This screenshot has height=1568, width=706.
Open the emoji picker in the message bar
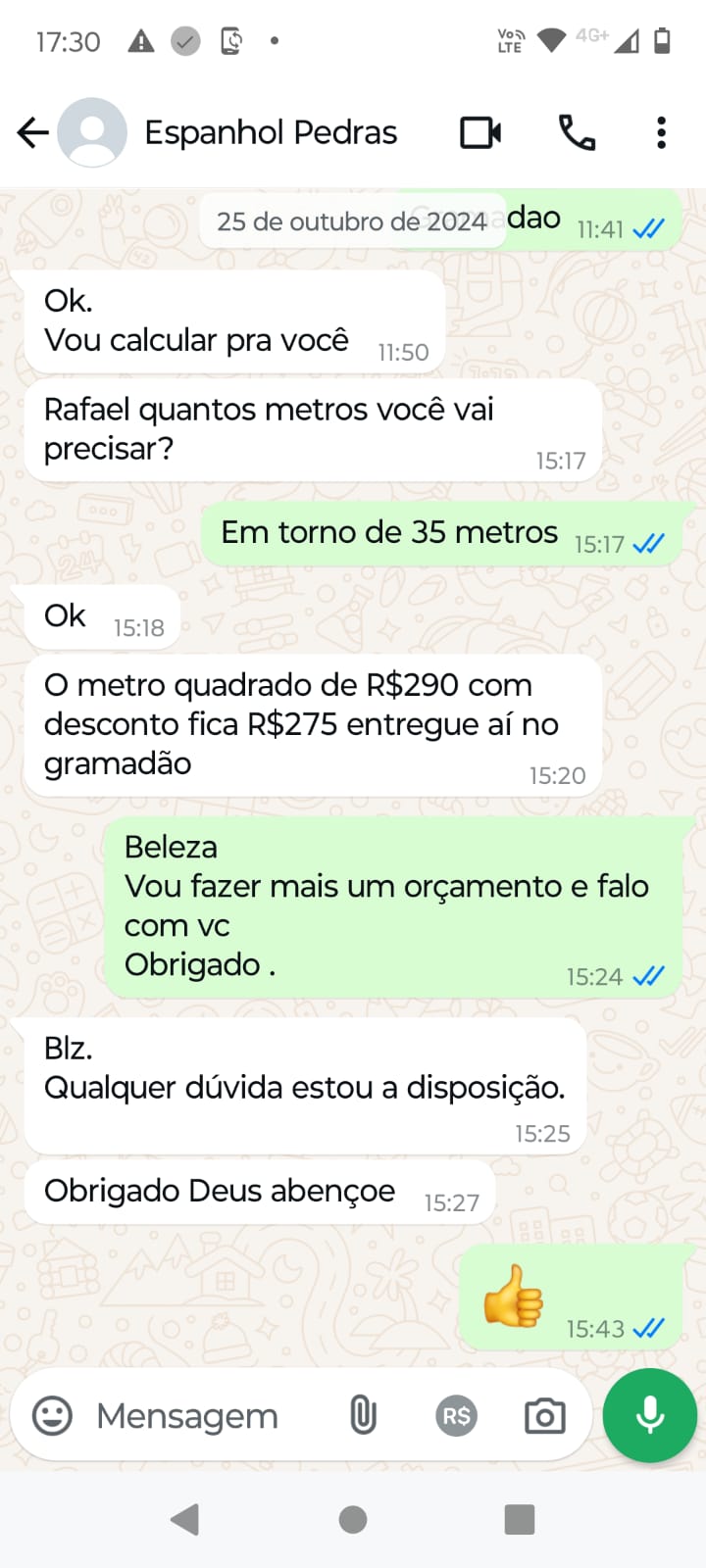pyautogui.click(x=54, y=1415)
